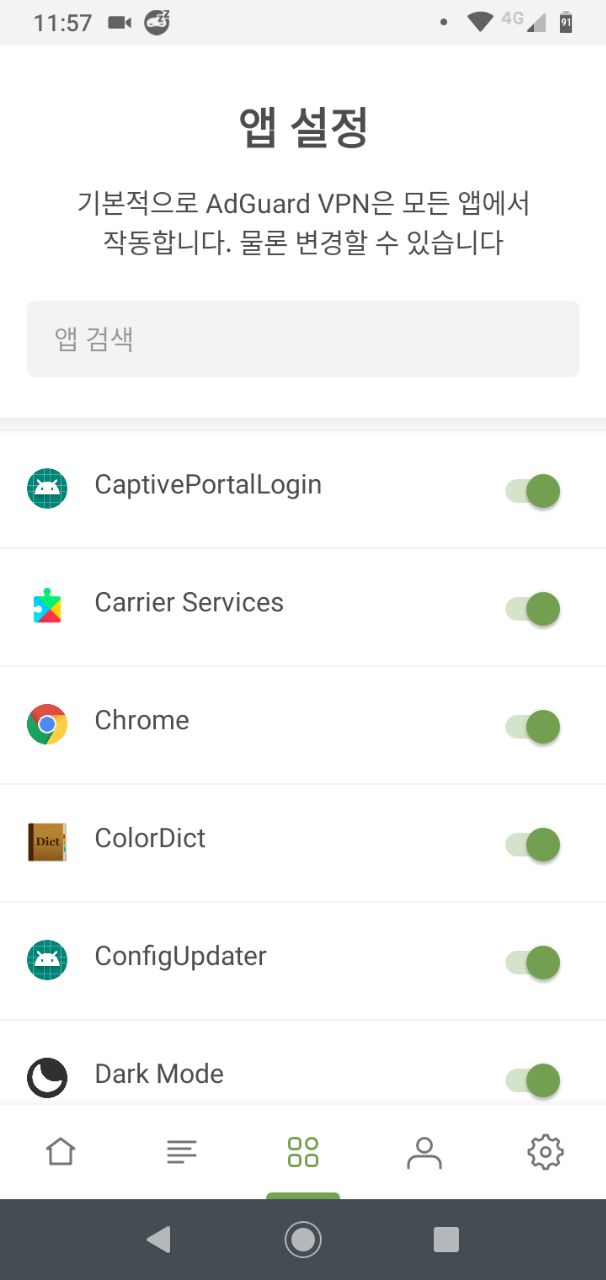Viewport: 606px width, 1280px height.
Task: Tap the 앱 검색 search field
Action: tap(303, 339)
